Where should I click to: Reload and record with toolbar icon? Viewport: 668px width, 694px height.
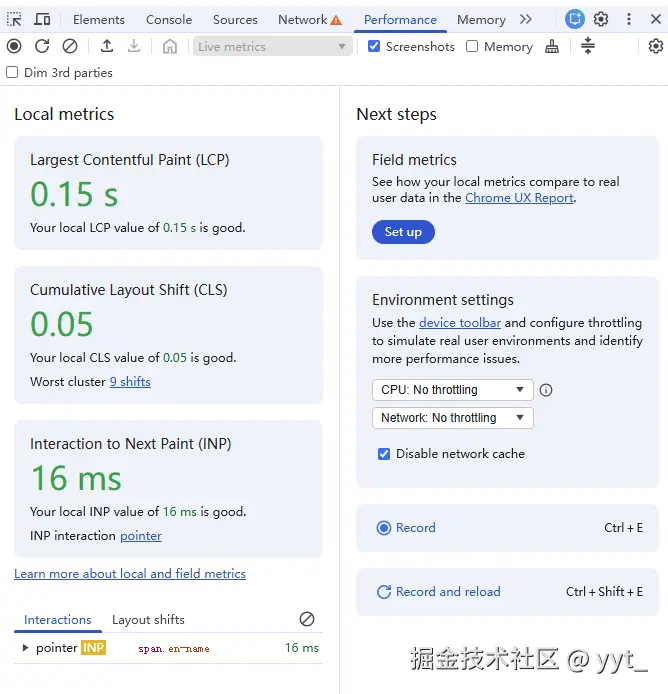point(42,46)
